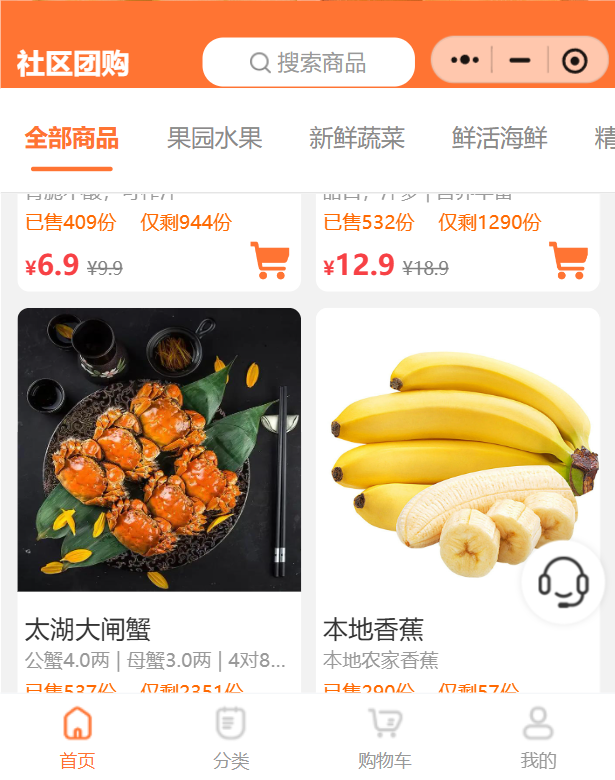Screen dimensions: 615x780
Task: Close the mini program with the circle button
Action: [574, 62]
